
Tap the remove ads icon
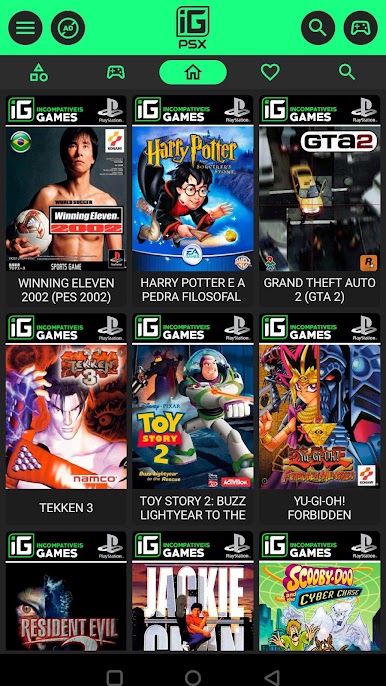pyautogui.click(x=68, y=28)
